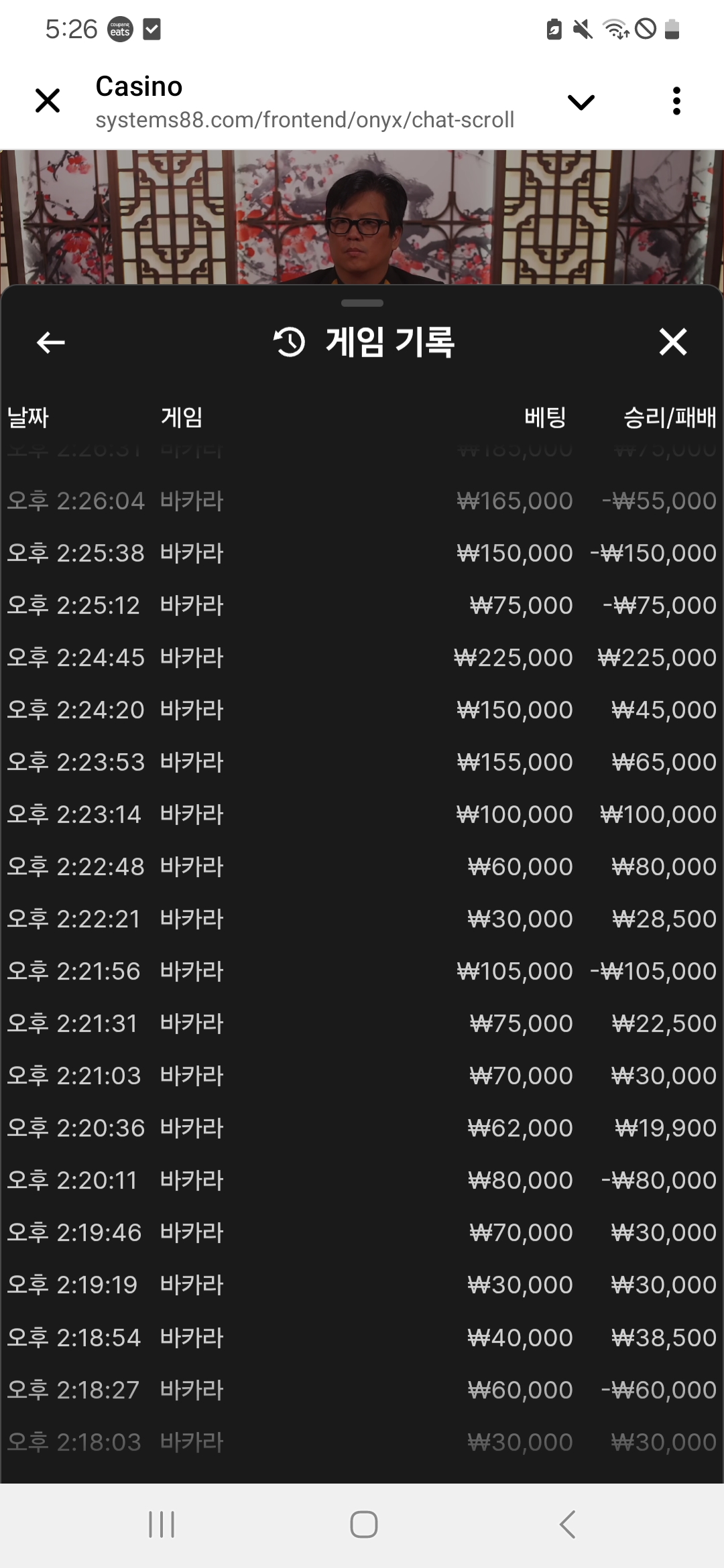This screenshot has height=1568, width=724.
Task: Expand the page info dropdown chevron
Action: (581, 102)
